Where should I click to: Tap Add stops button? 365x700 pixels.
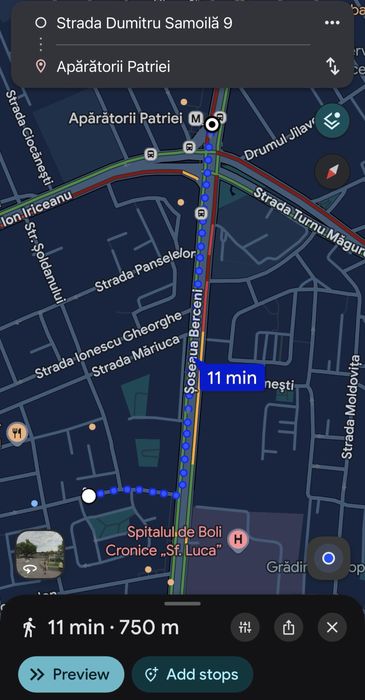click(192, 674)
